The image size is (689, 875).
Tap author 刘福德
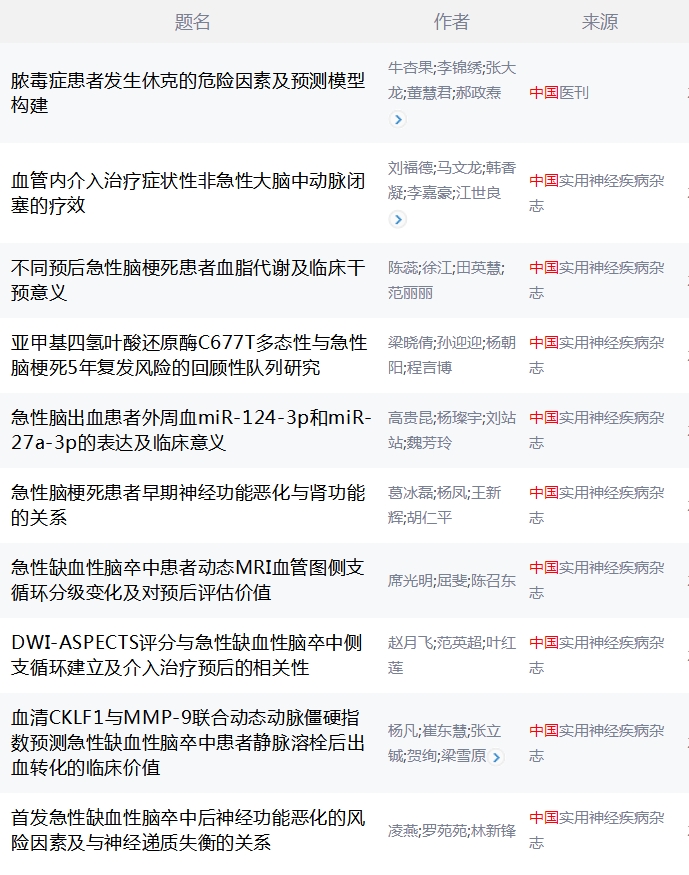click(x=411, y=168)
